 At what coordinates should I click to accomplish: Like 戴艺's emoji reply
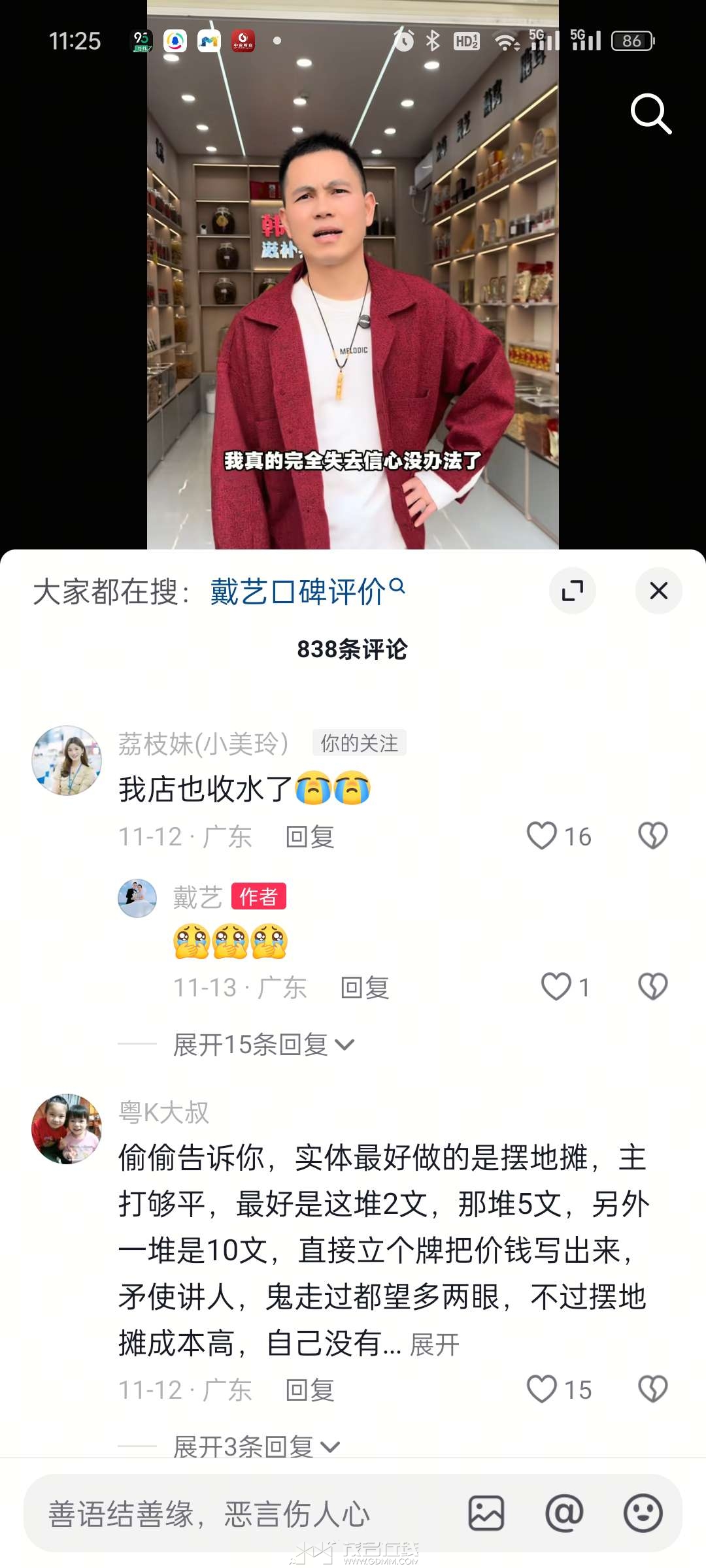tap(556, 987)
